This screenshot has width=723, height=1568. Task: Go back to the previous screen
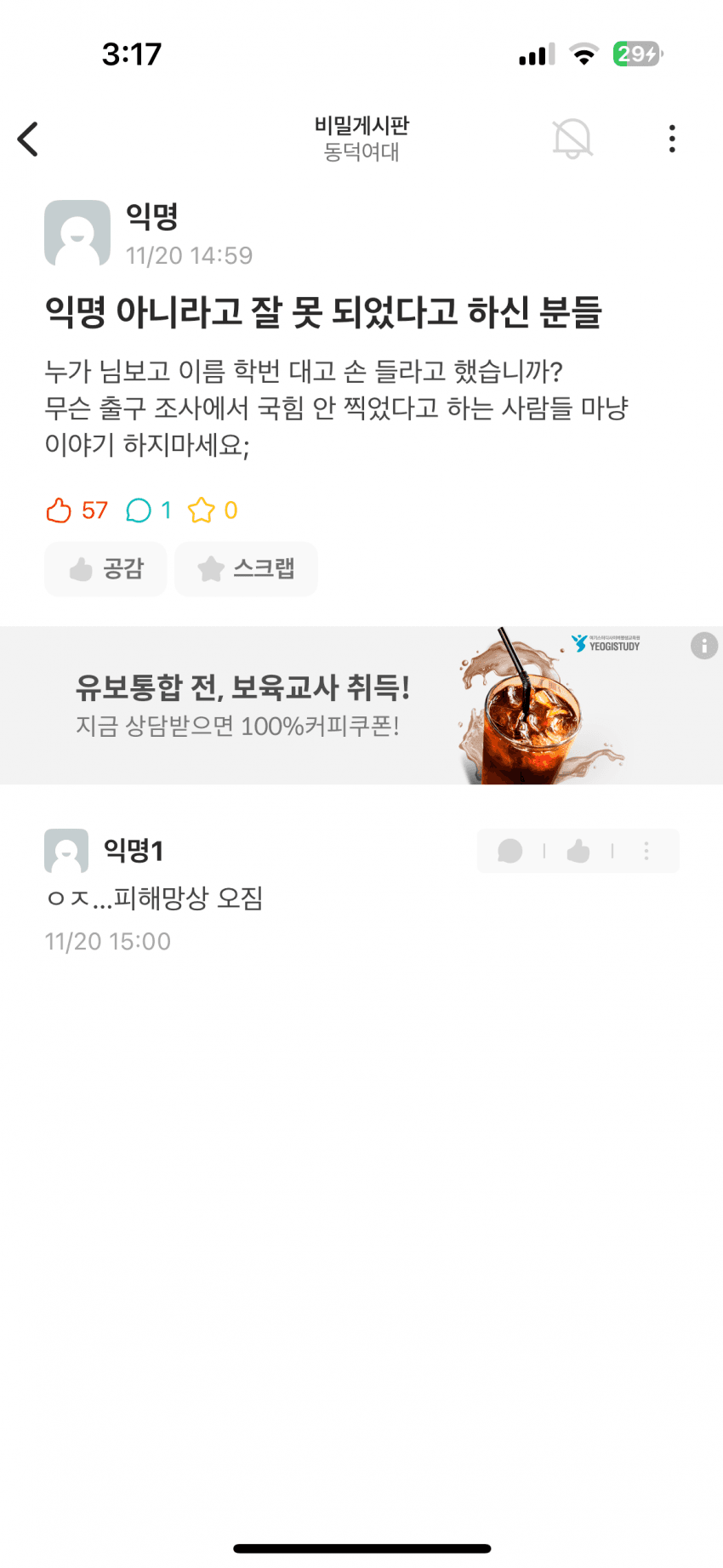coord(28,139)
